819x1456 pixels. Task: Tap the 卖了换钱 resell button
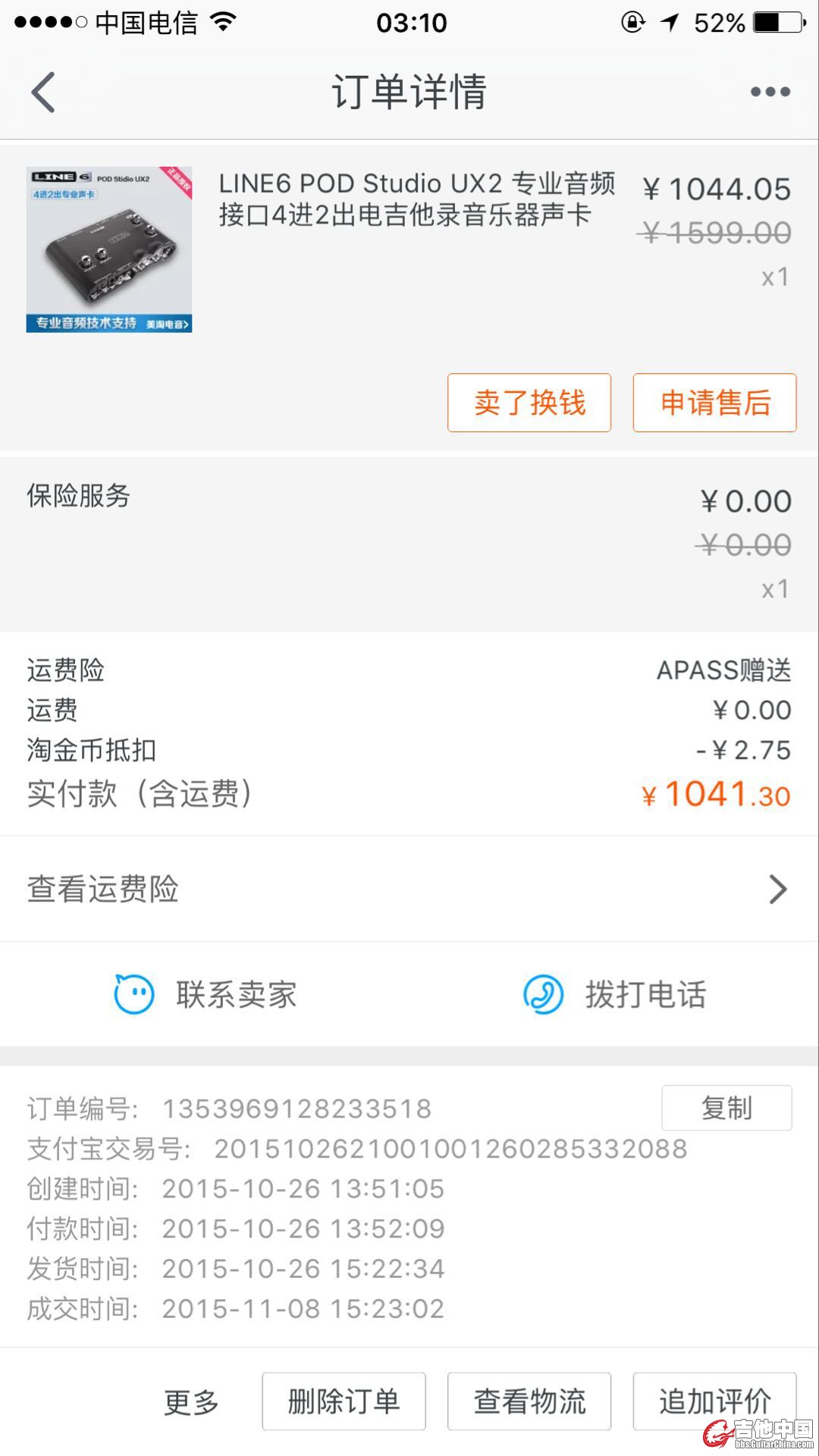point(529,403)
